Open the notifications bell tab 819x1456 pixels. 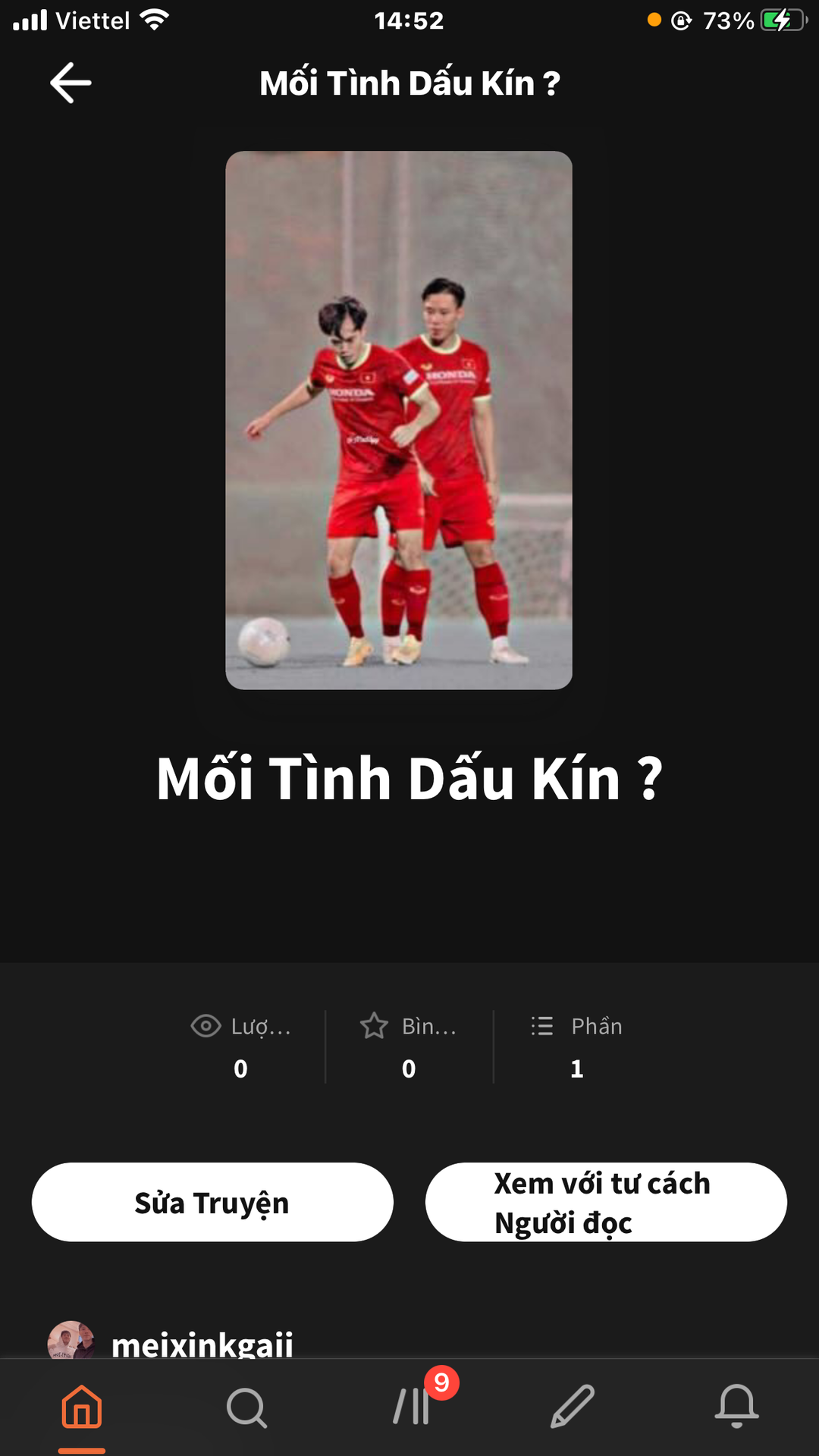736,1407
